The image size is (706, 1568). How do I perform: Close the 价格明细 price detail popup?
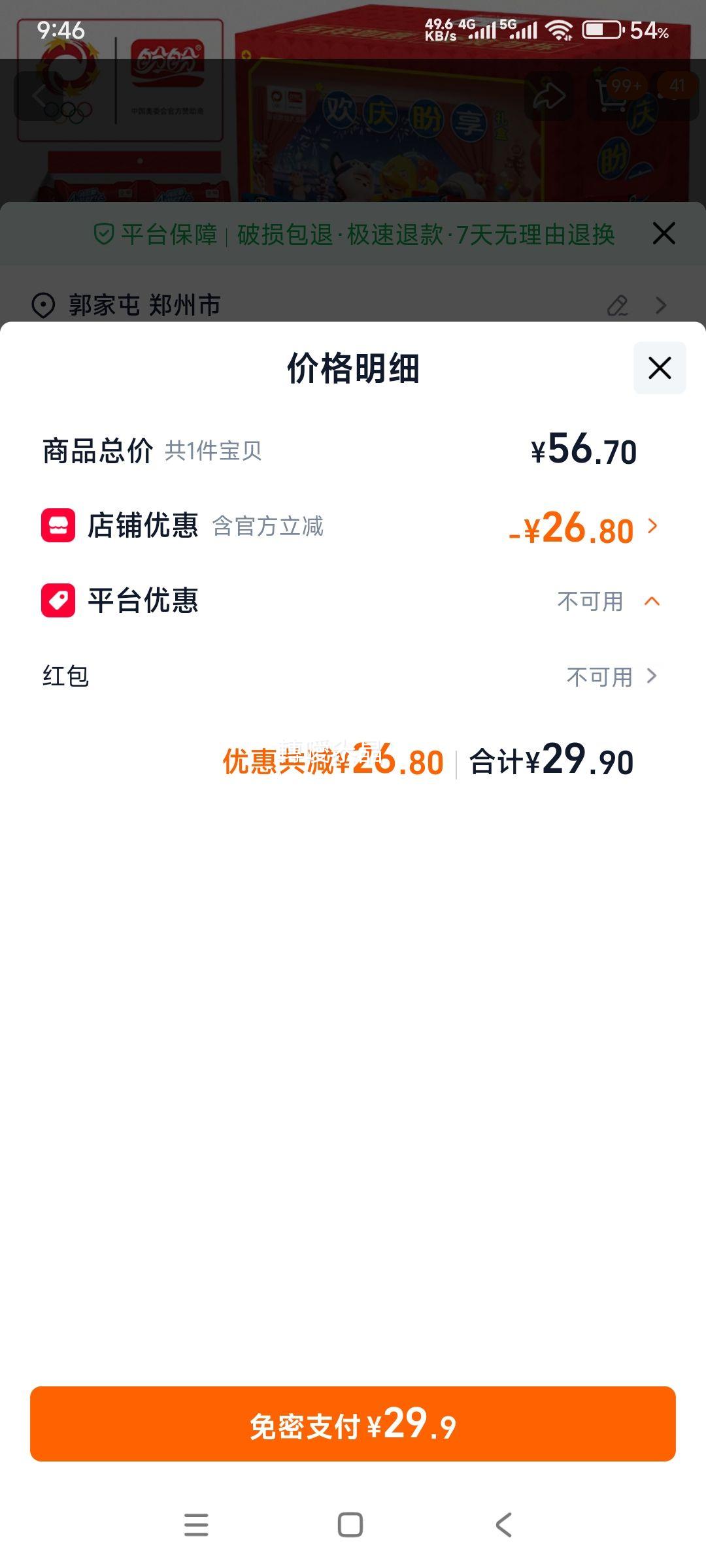pos(658,368)
